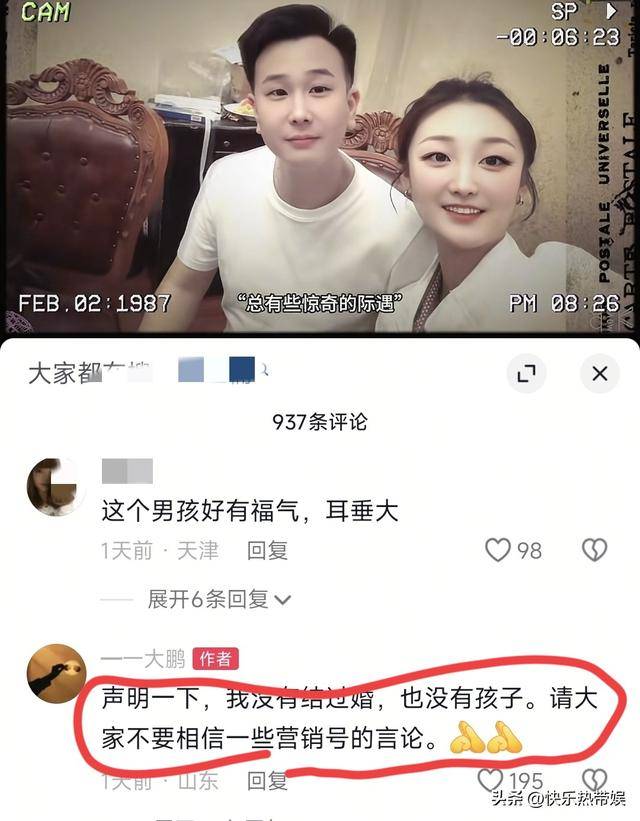The height and width of the screenshot is (821, 640).
Task: Like 一一大鹏's statement comment
Action: click(x=491, y=780)
